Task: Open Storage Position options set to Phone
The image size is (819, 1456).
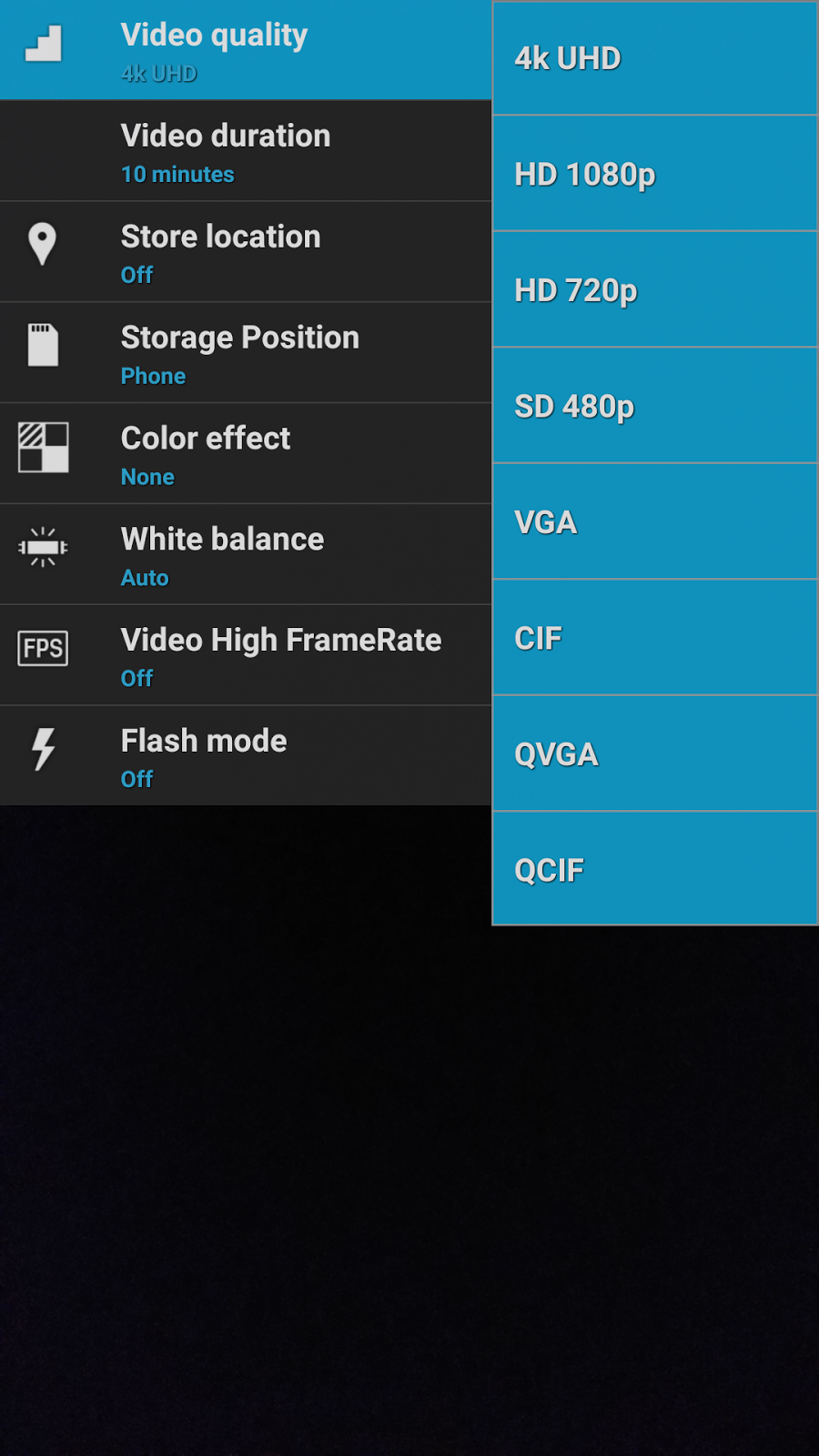Action: 246,352
